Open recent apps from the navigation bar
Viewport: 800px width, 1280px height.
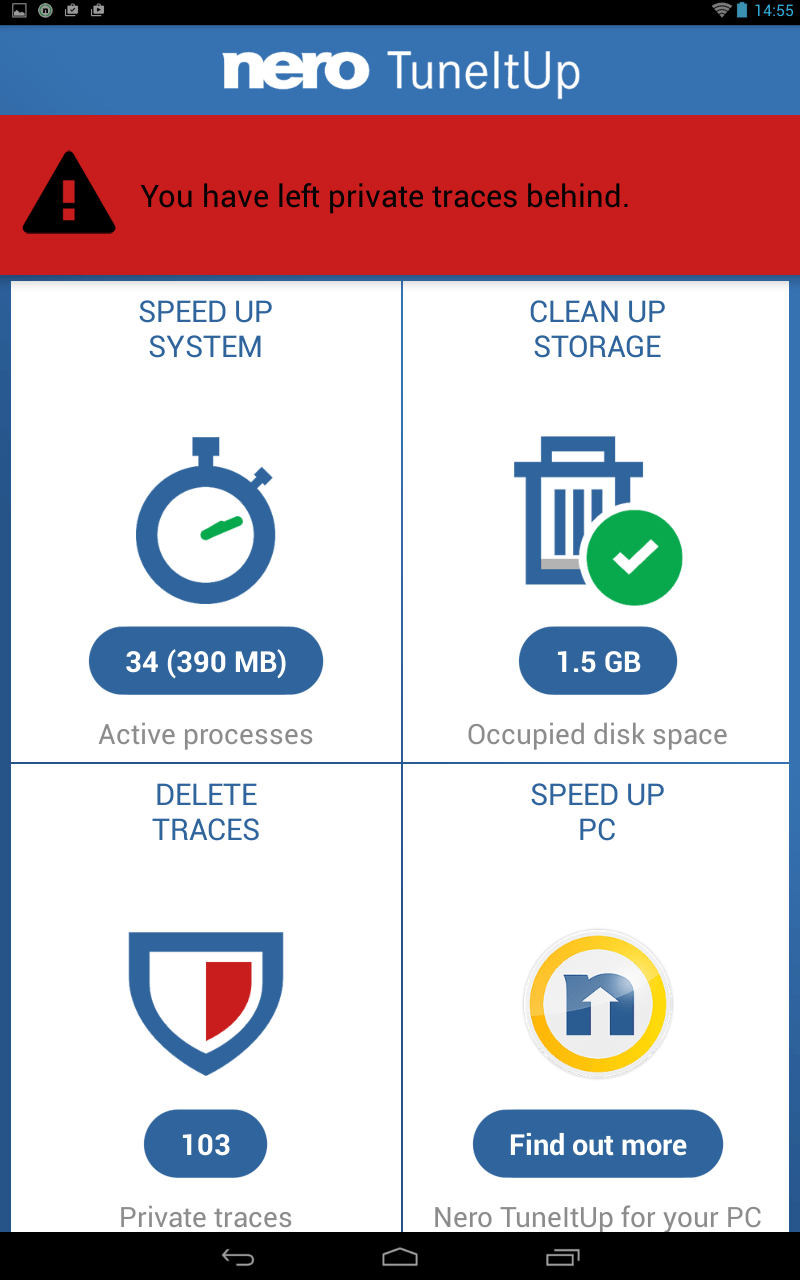click(x=563, y=1256)
